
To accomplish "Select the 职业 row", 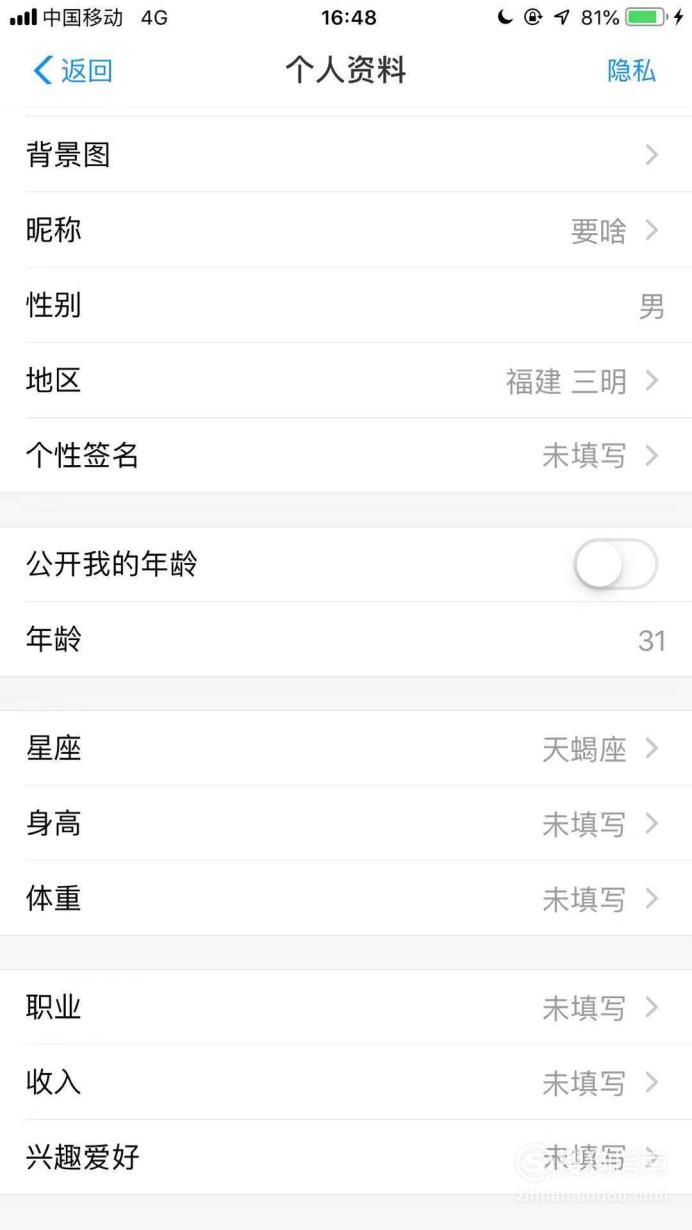I will tap(346, 1007).
